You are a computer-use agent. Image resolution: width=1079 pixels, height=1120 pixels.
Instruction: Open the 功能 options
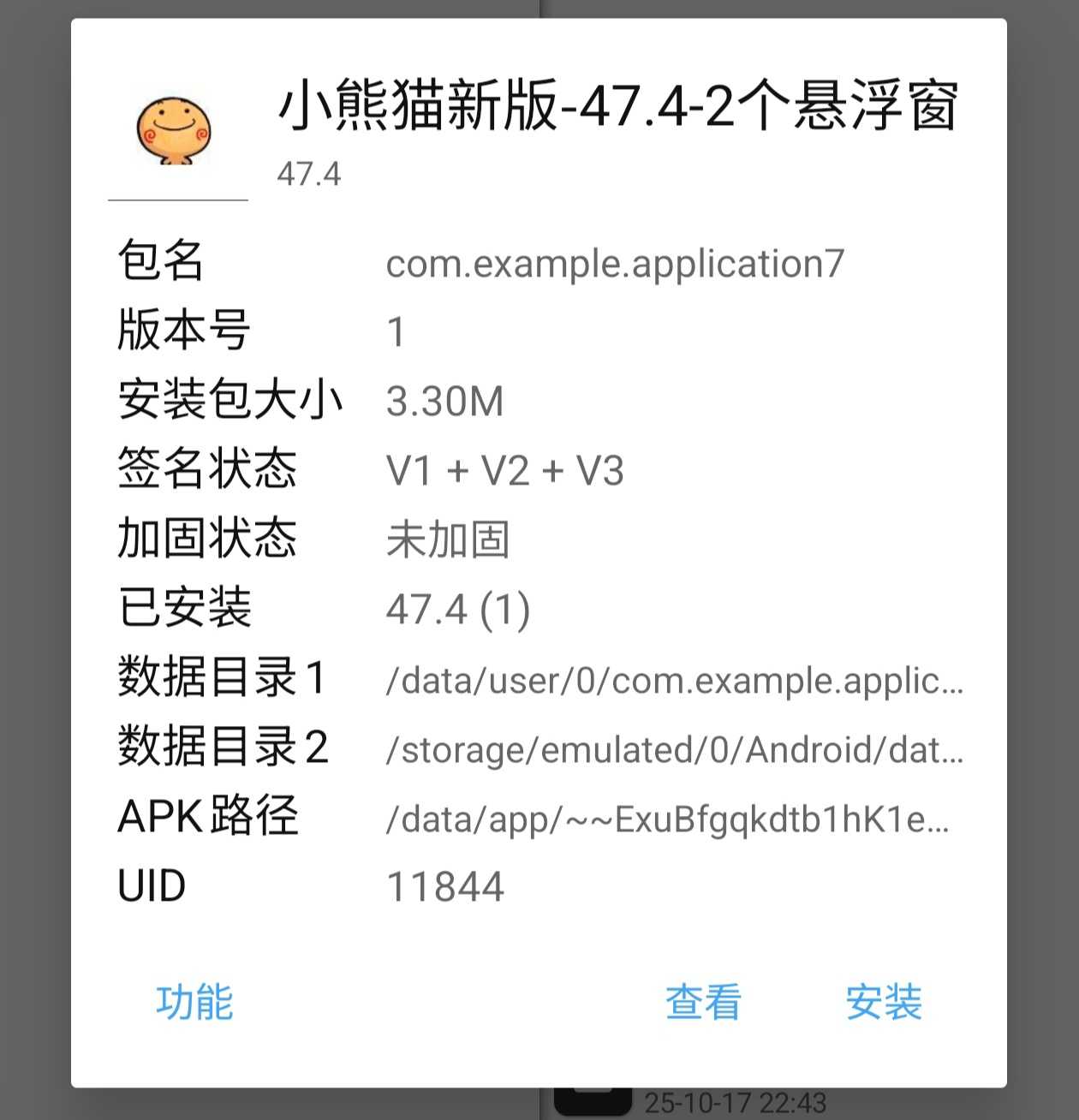pos(194,1002)
